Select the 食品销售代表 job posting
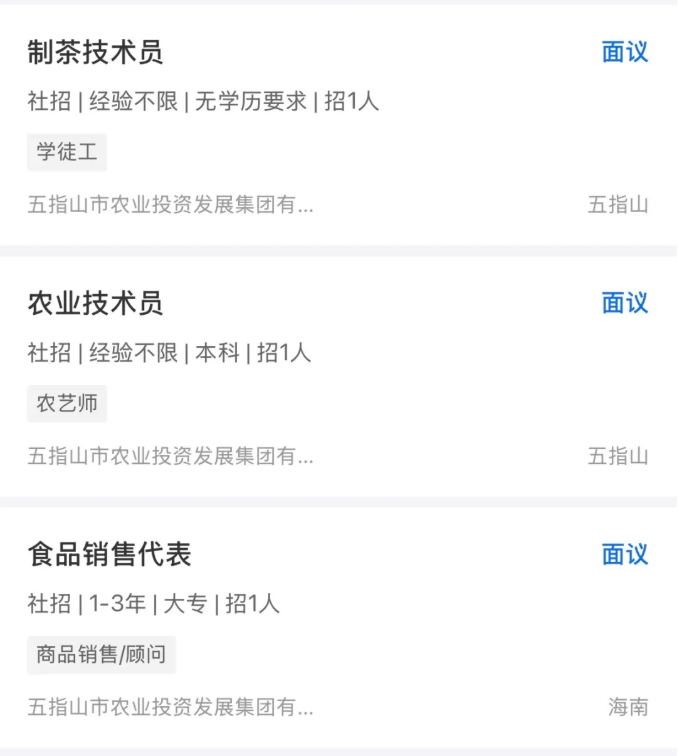 pyautogui.click(x=110, y=554)
